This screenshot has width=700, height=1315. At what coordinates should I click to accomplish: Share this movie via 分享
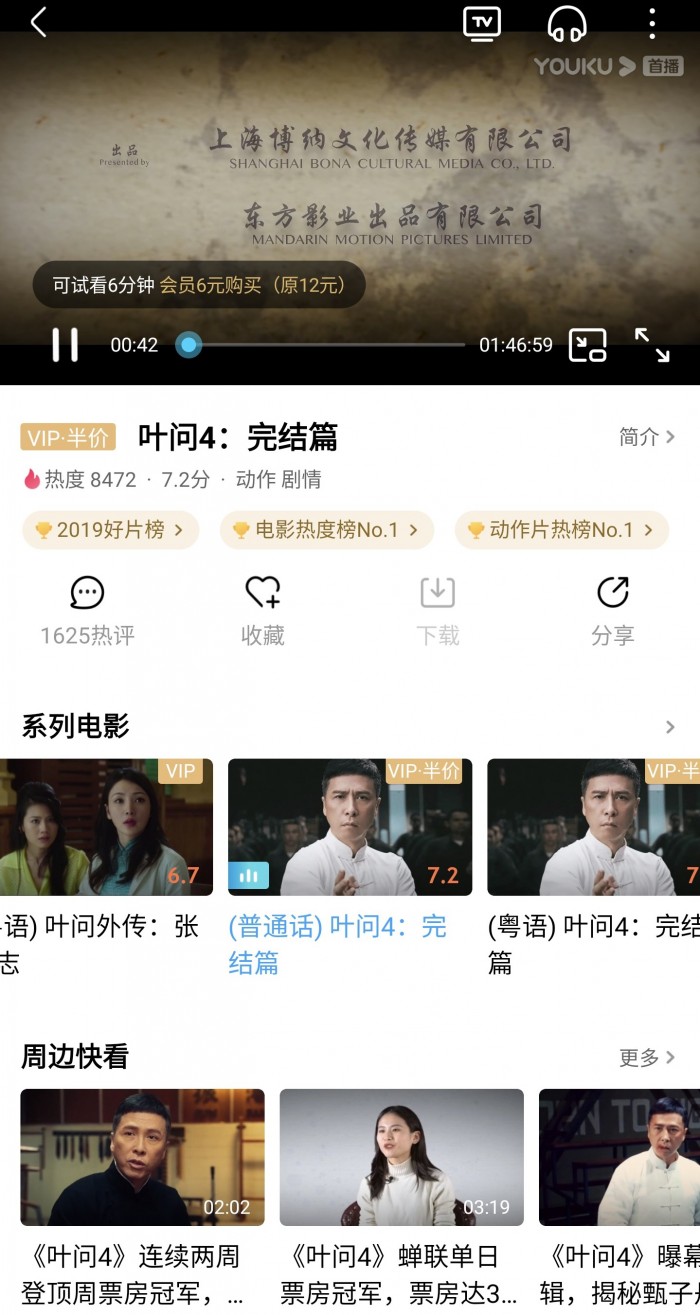pos(612,611)
